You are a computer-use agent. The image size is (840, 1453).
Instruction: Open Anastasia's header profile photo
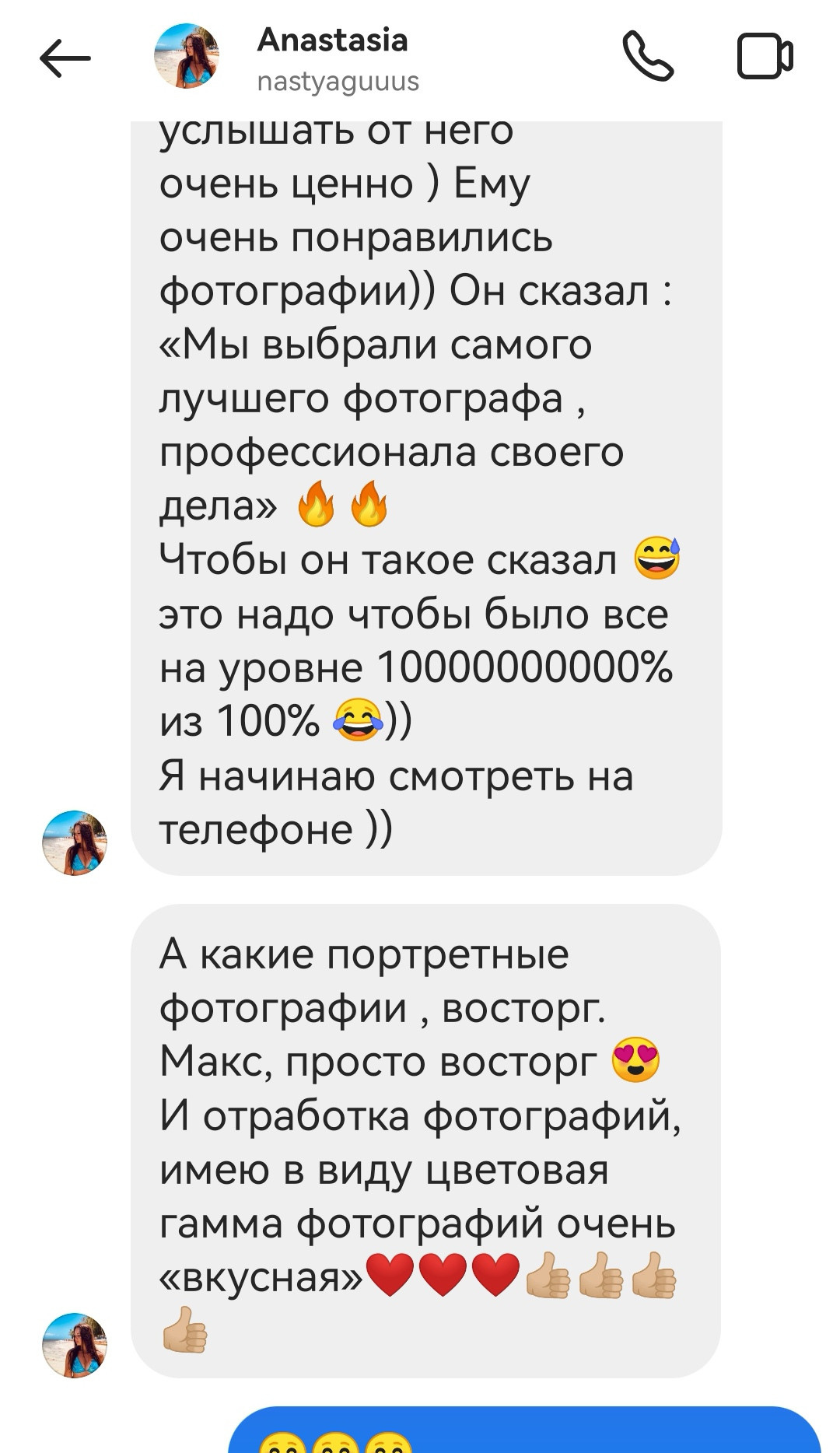[187, 56]
